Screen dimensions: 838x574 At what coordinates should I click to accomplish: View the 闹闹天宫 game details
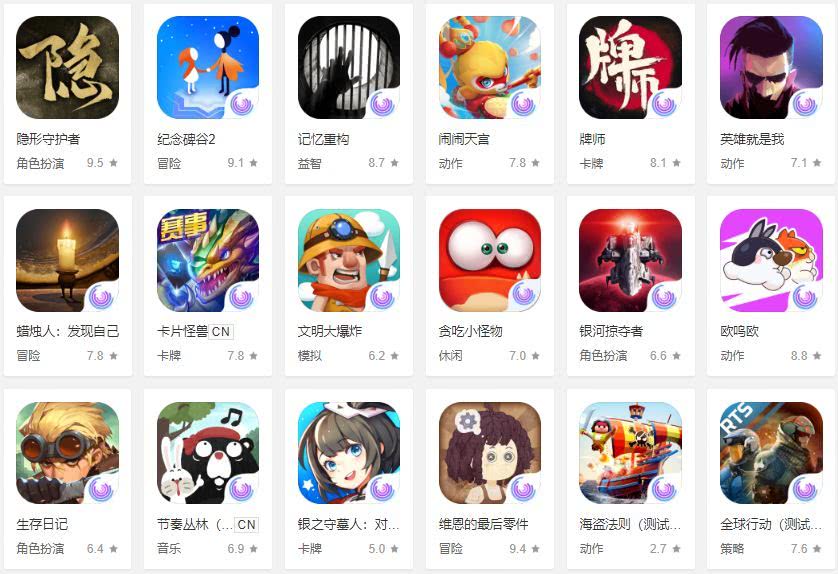[x=489, y=67]
